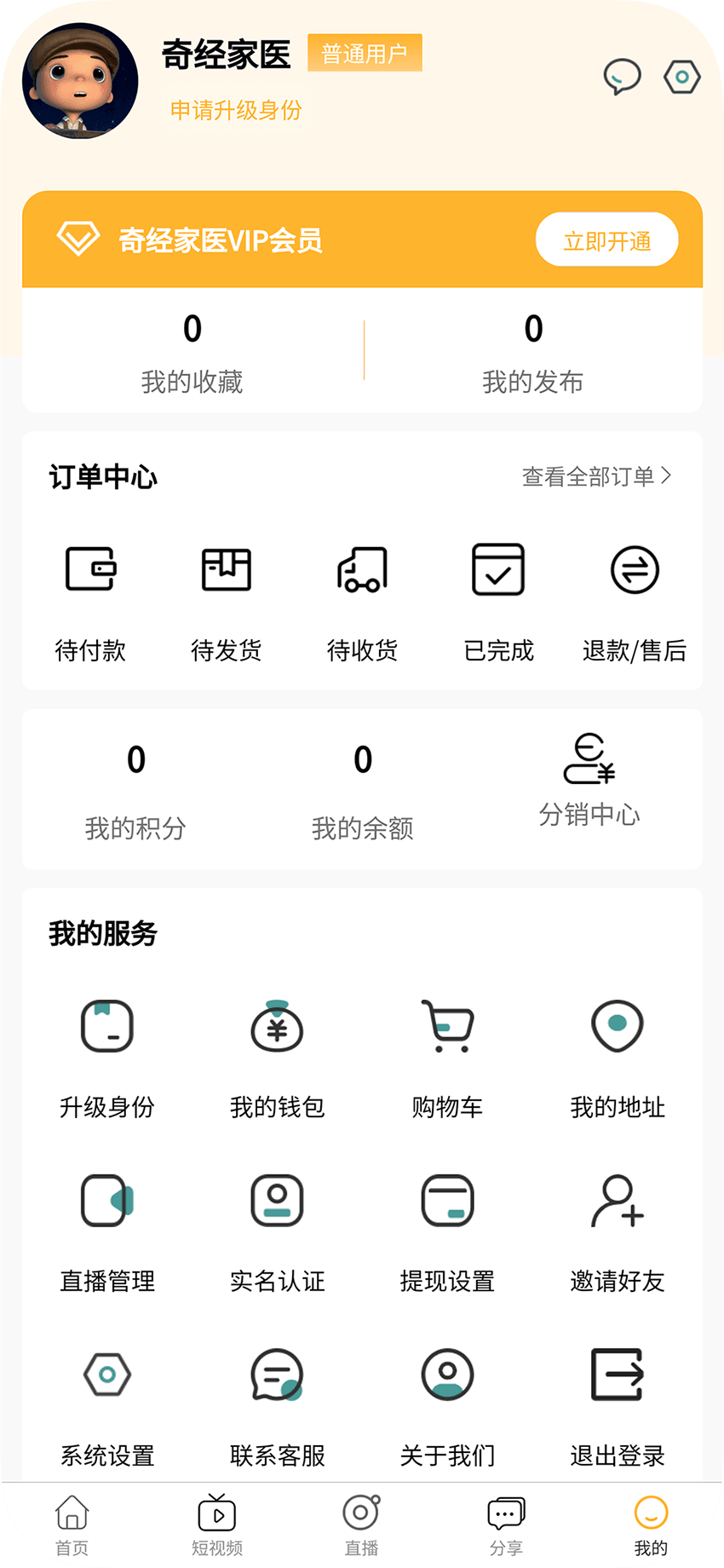View all orders via 查看全部订单
Screen dimensions: 724x1568
596,476
